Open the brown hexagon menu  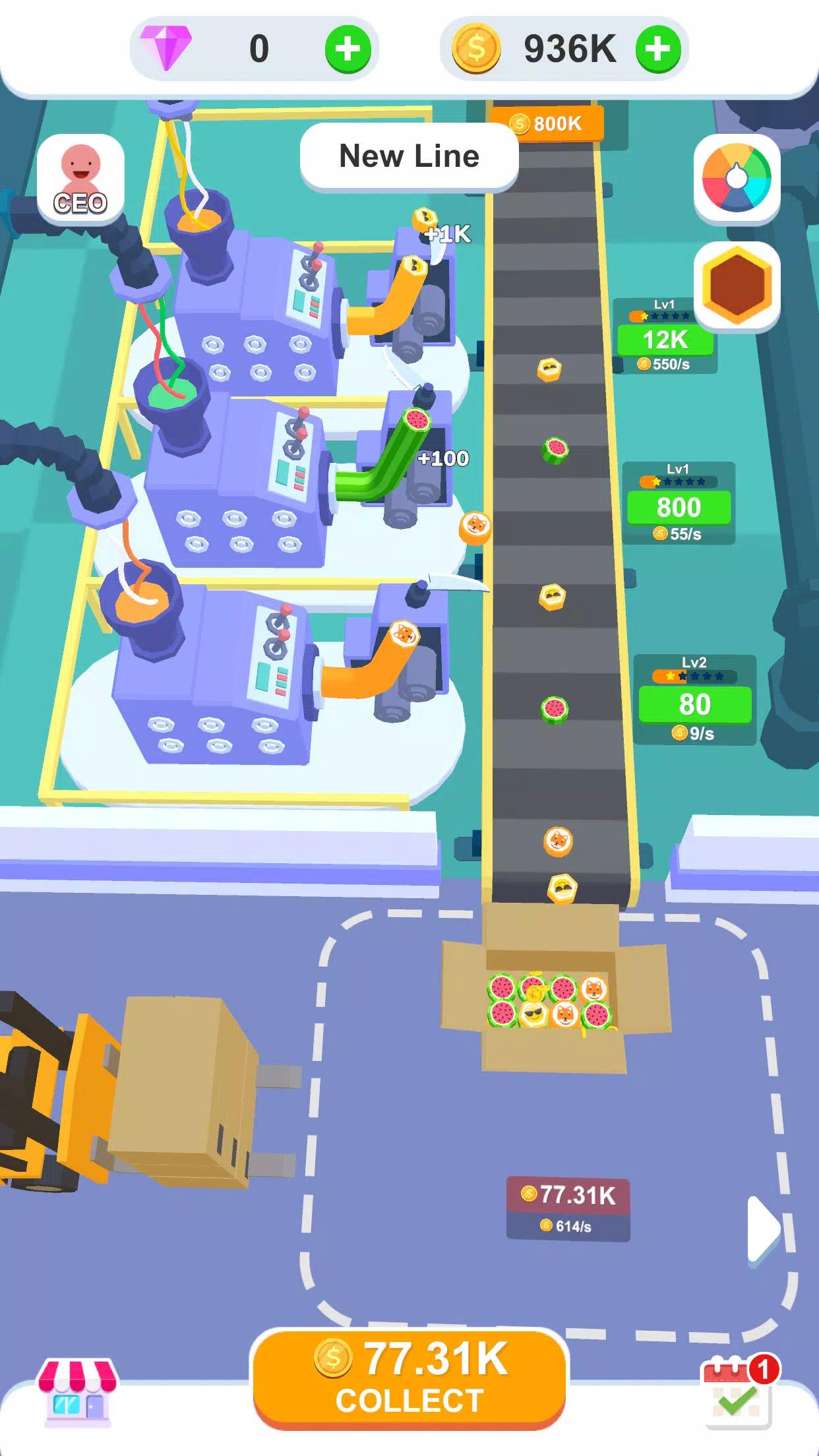click(x=737, y=284)
